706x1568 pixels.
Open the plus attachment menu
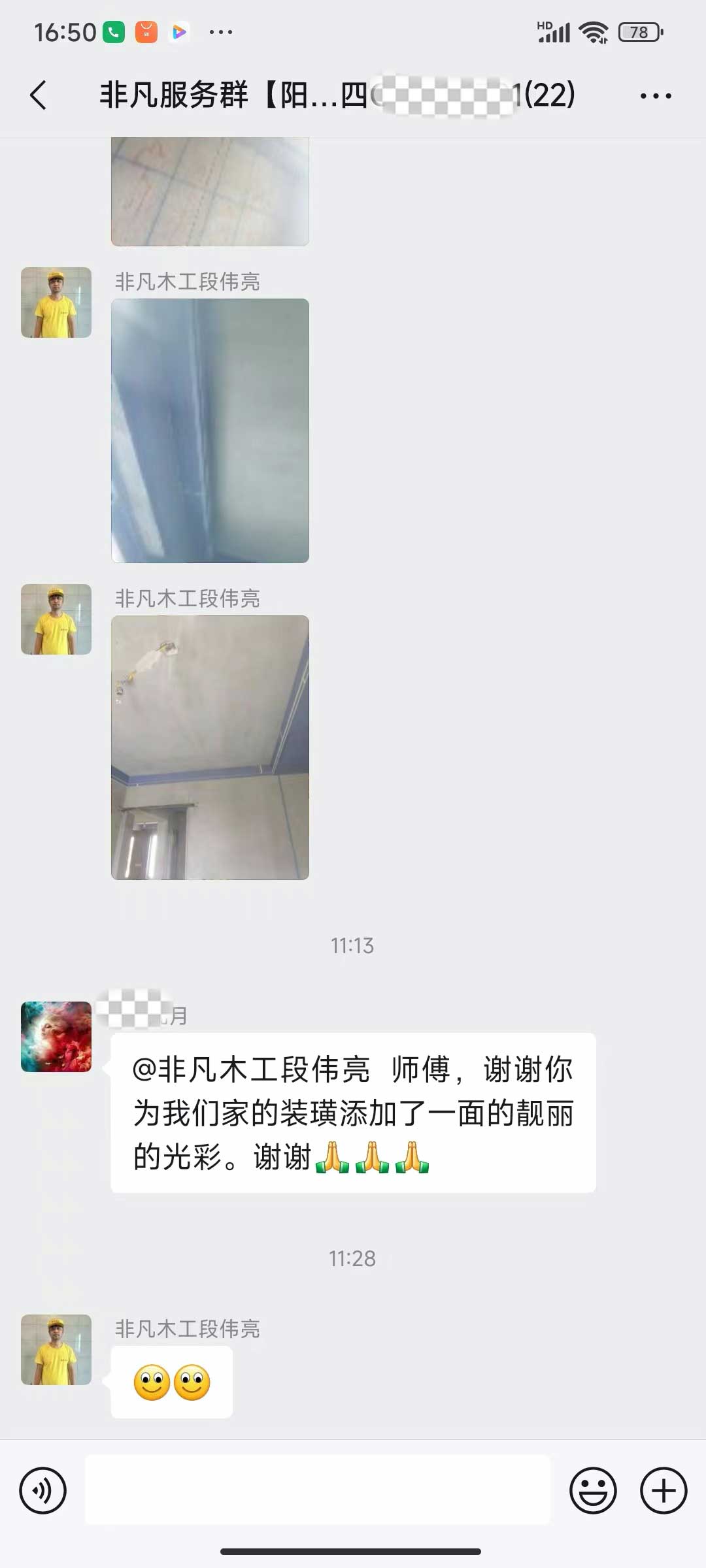click(x=663, y=1490)
